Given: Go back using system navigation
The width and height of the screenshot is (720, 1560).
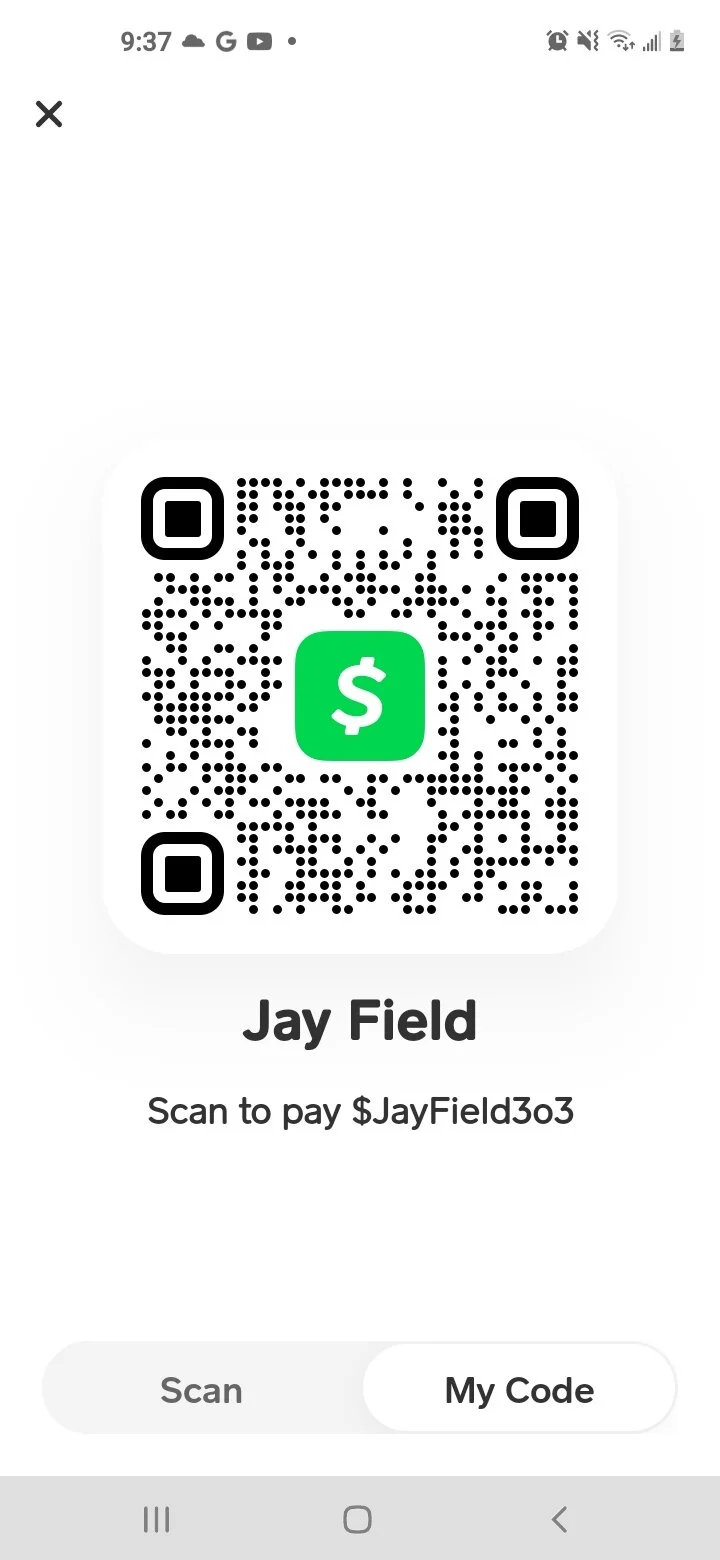Looking at the screenshot, I should (559, 1520).
